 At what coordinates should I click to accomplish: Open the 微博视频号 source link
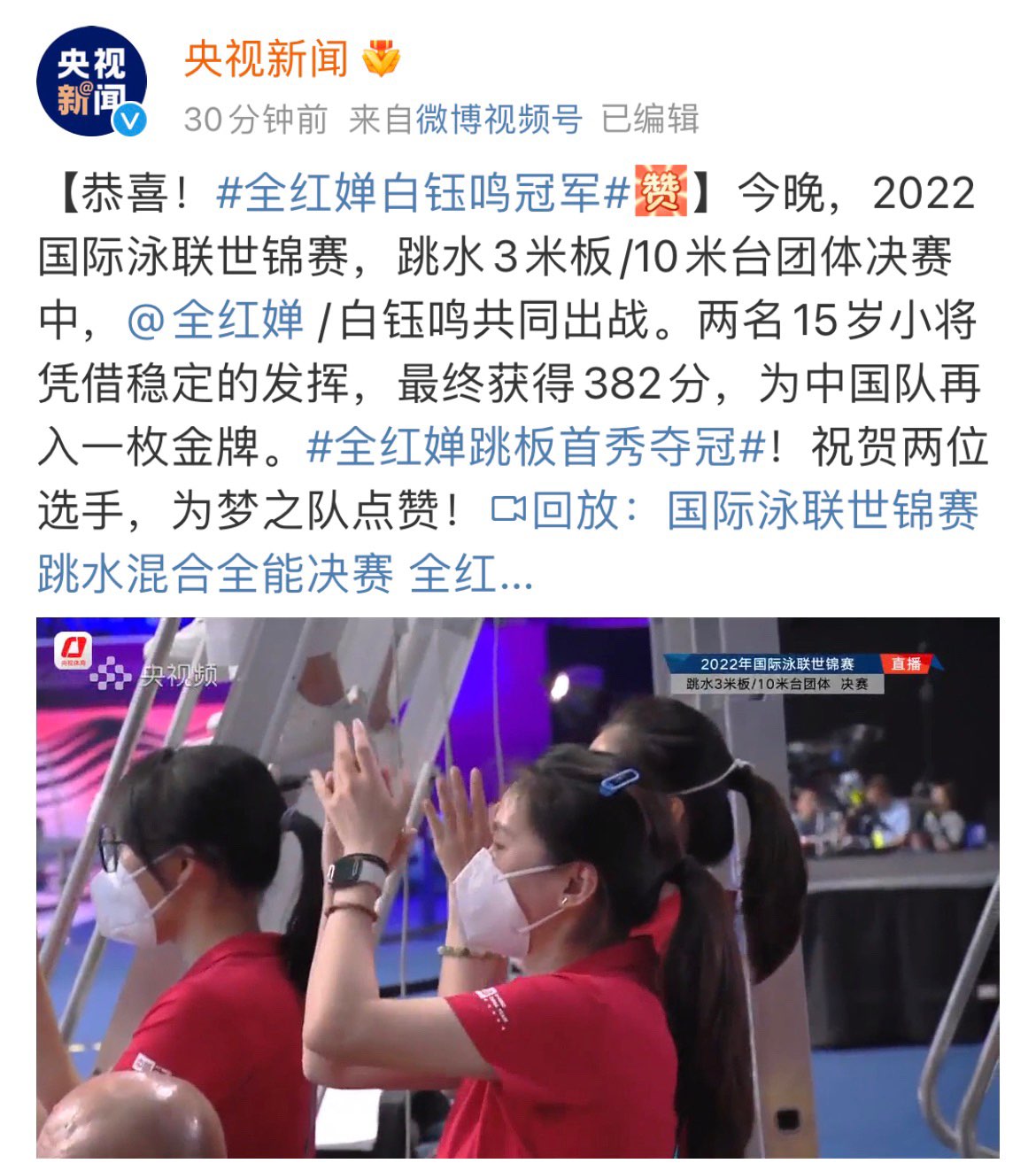point(499,120)
